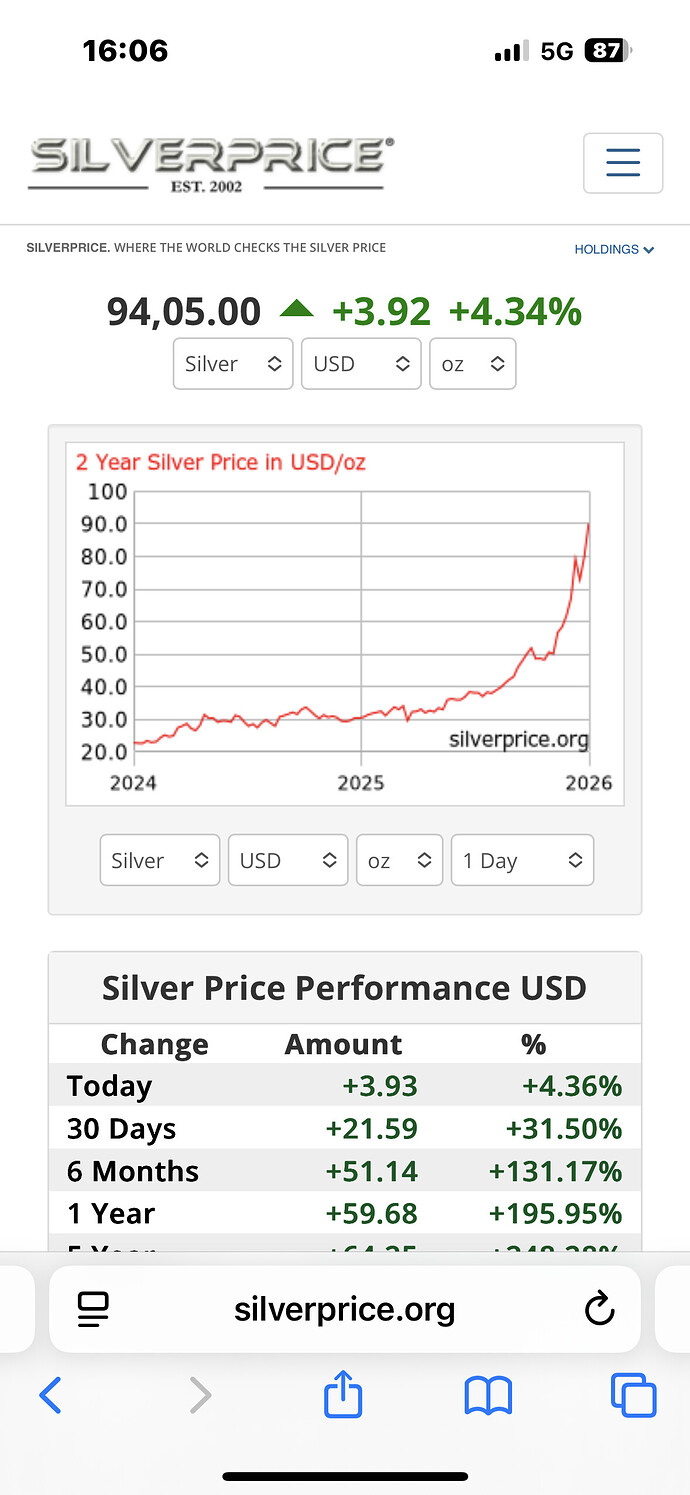This screenshot has height=1495, width=690.
Task: Open the oz weight unit selector below the chart
Action: [399, 860]
